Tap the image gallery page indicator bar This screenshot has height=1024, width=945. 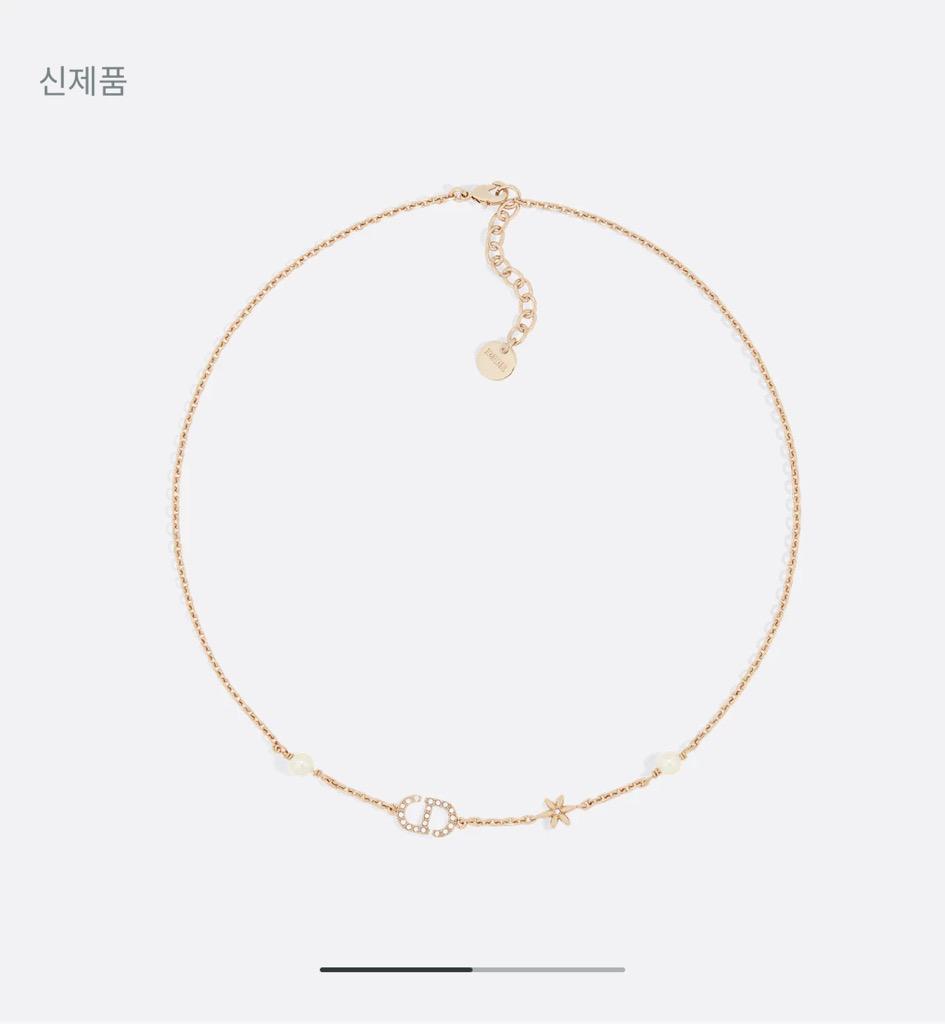pos(472,969)
